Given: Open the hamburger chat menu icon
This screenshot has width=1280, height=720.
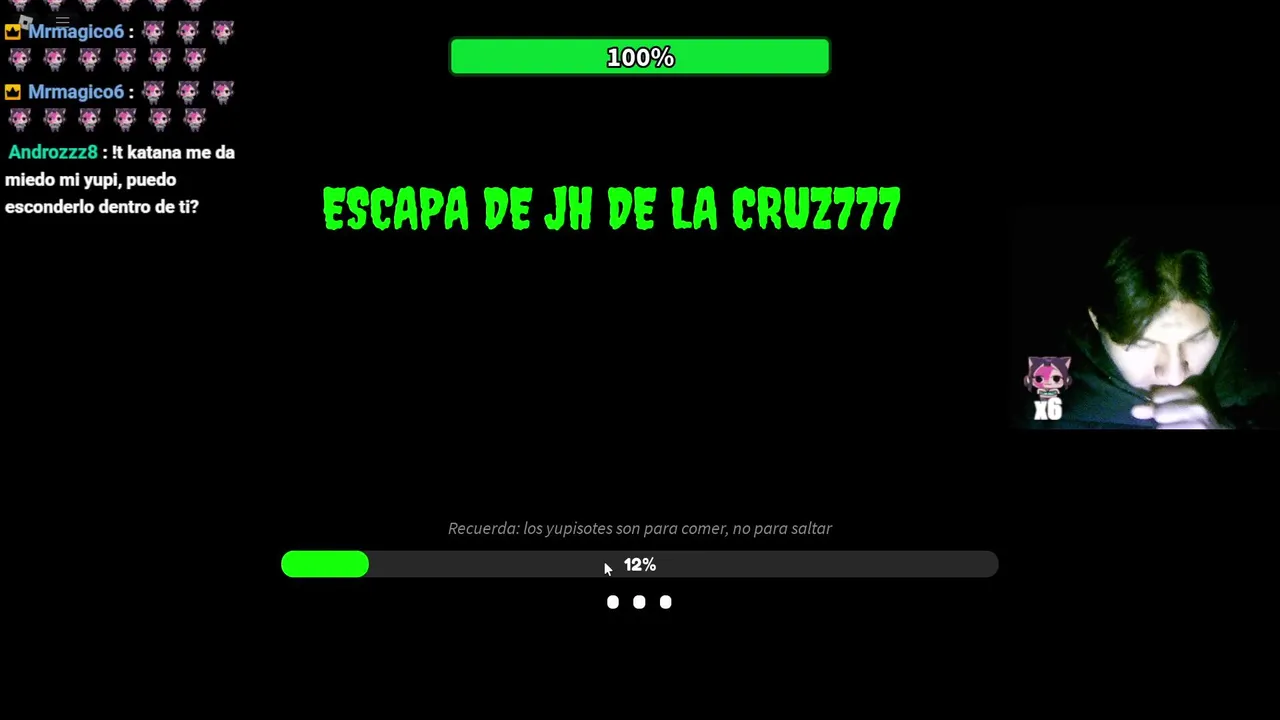Looking at the screenshot, I should coord(62,21).
